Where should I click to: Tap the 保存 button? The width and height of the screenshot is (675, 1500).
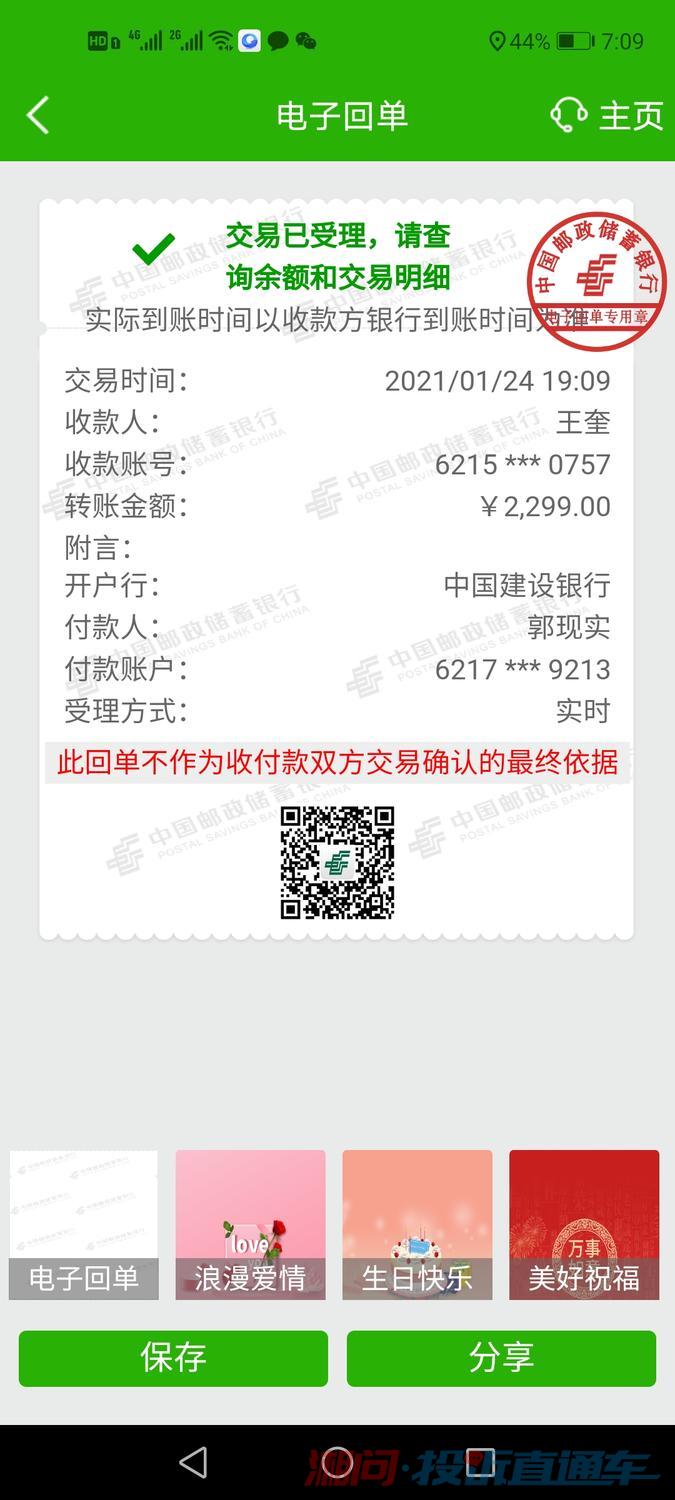pos(173,1358)
